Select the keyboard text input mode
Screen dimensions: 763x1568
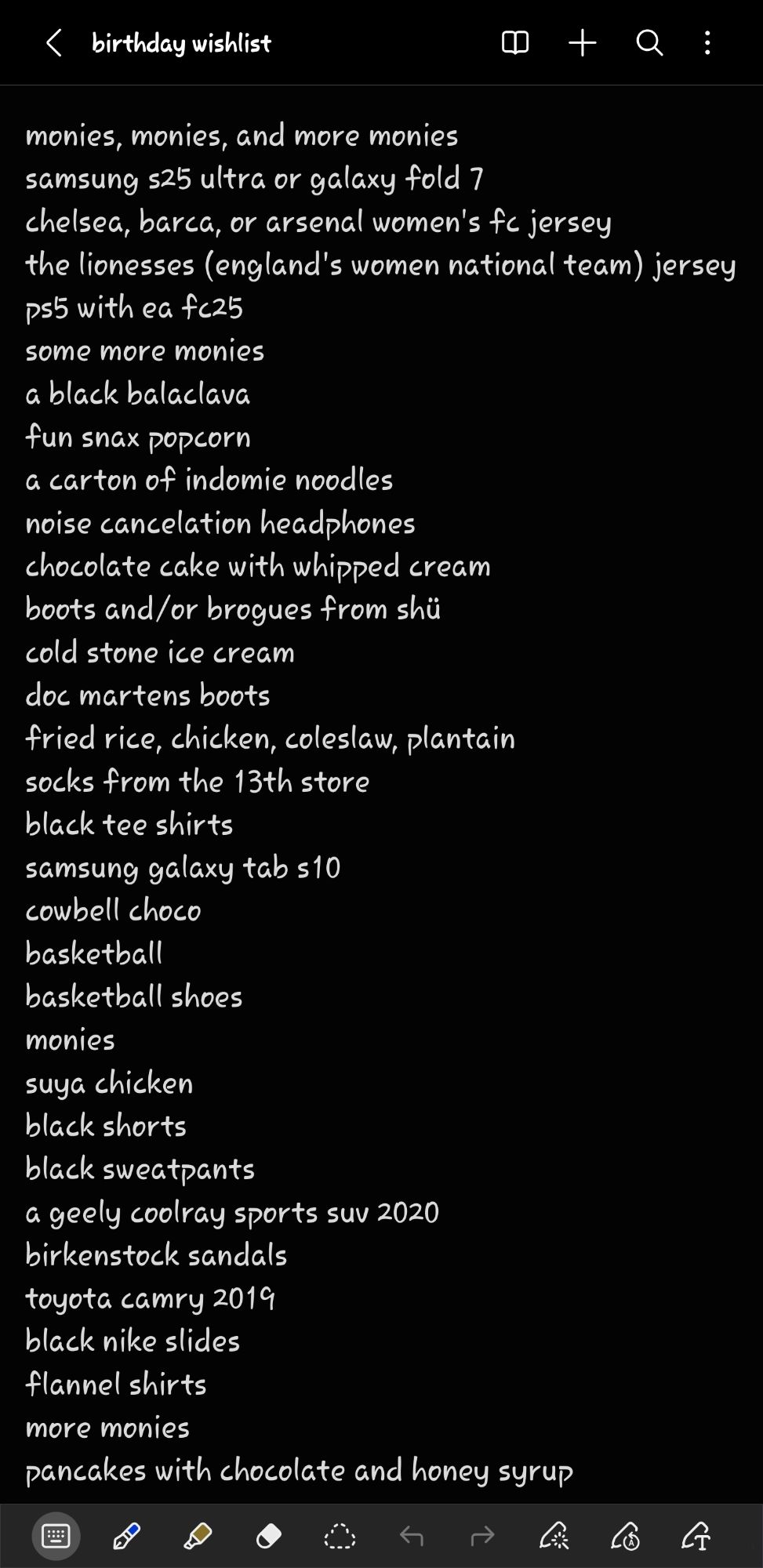pos(56,1536)
